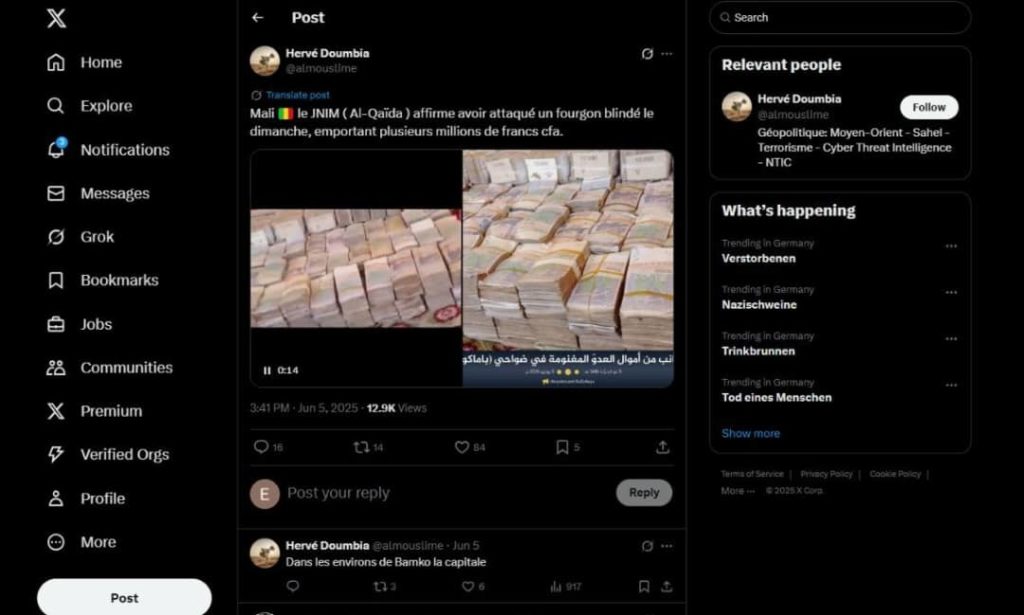This screenshot has height=615, width=1024.
Task: Open Home in the sidebar
Action: 99,62
